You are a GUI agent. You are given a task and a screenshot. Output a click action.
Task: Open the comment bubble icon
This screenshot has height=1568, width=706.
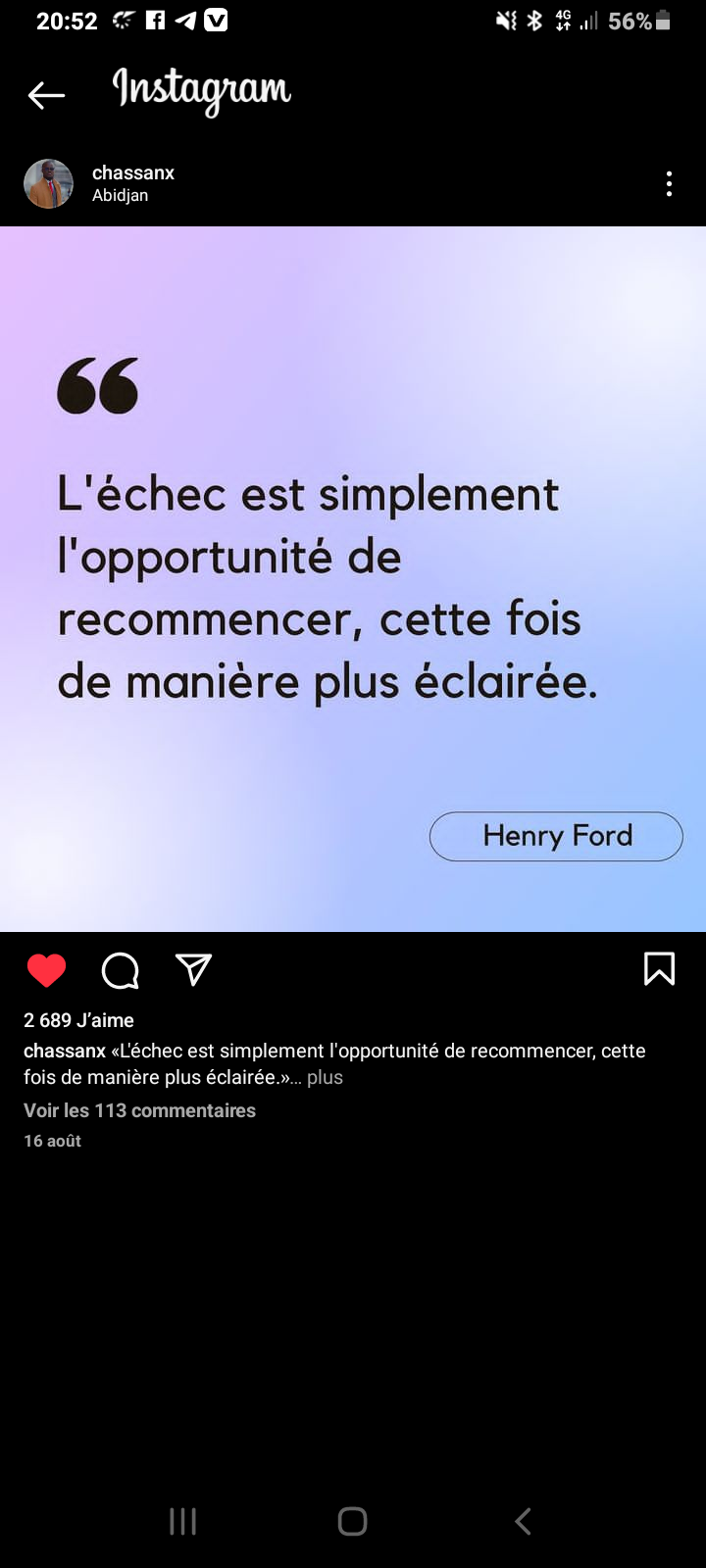click(x=120, y=970)
